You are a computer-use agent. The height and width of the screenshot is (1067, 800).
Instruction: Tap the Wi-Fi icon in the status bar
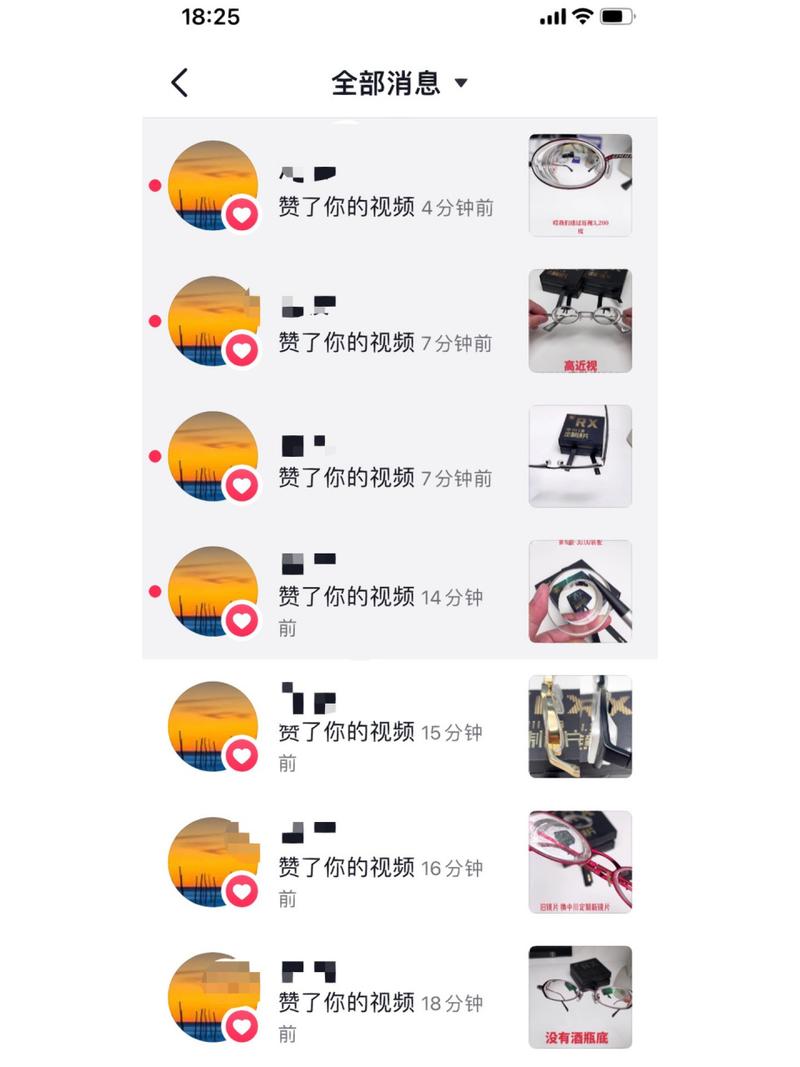[x=582, y=15]
